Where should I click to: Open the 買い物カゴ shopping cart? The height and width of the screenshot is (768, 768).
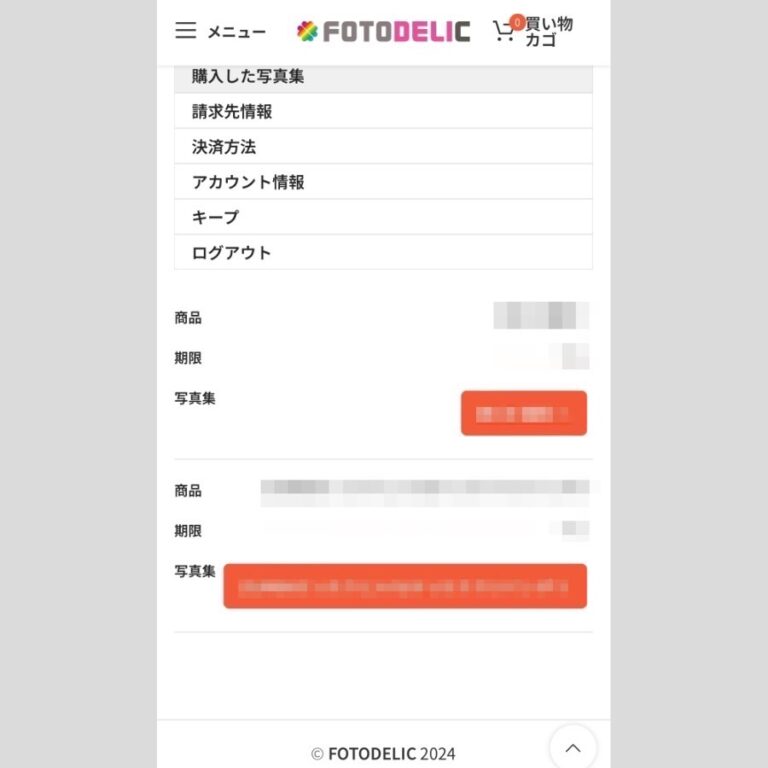[533, 31]
